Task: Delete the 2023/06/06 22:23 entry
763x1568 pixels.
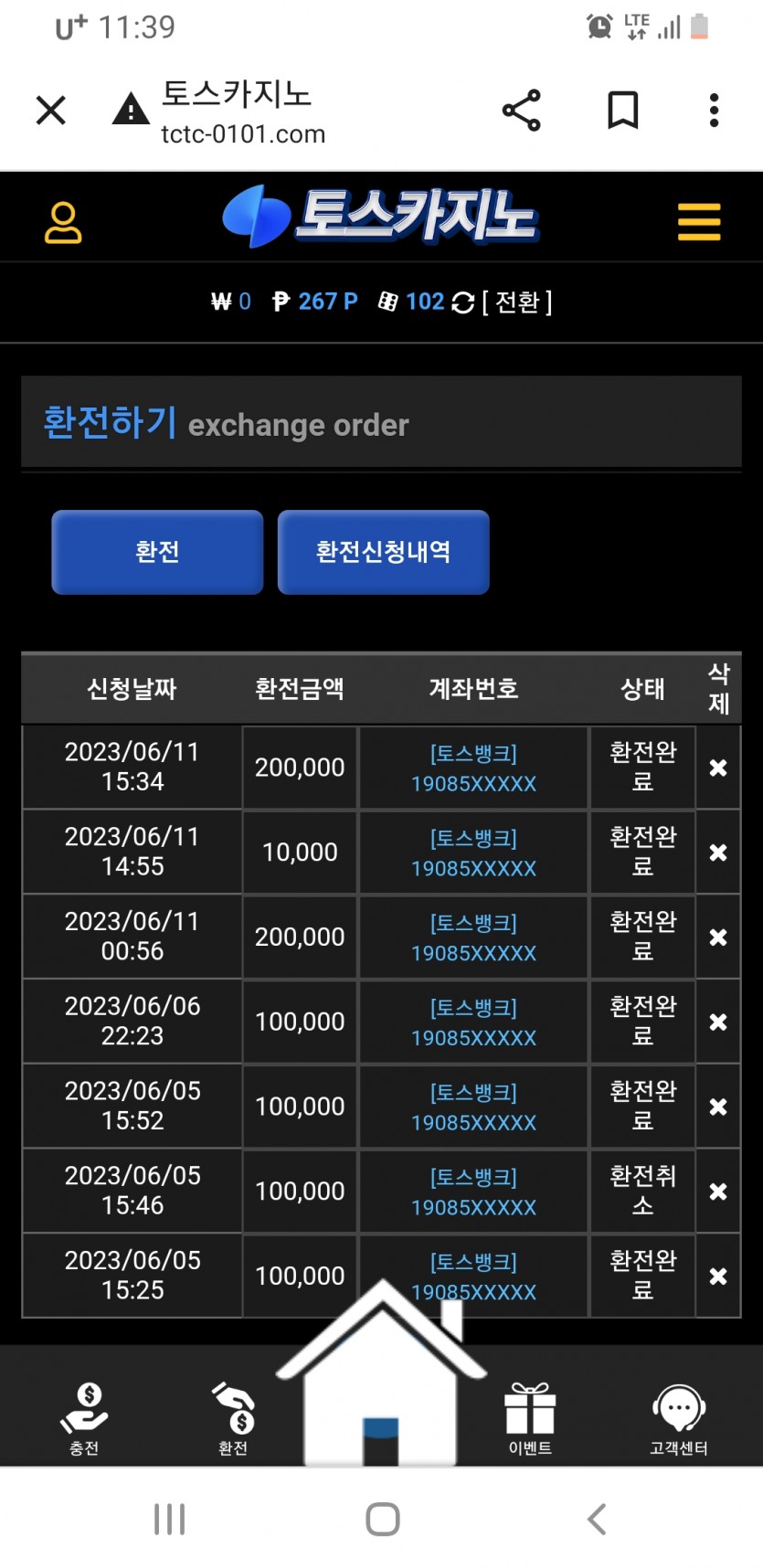Action: coord(718,1022)
